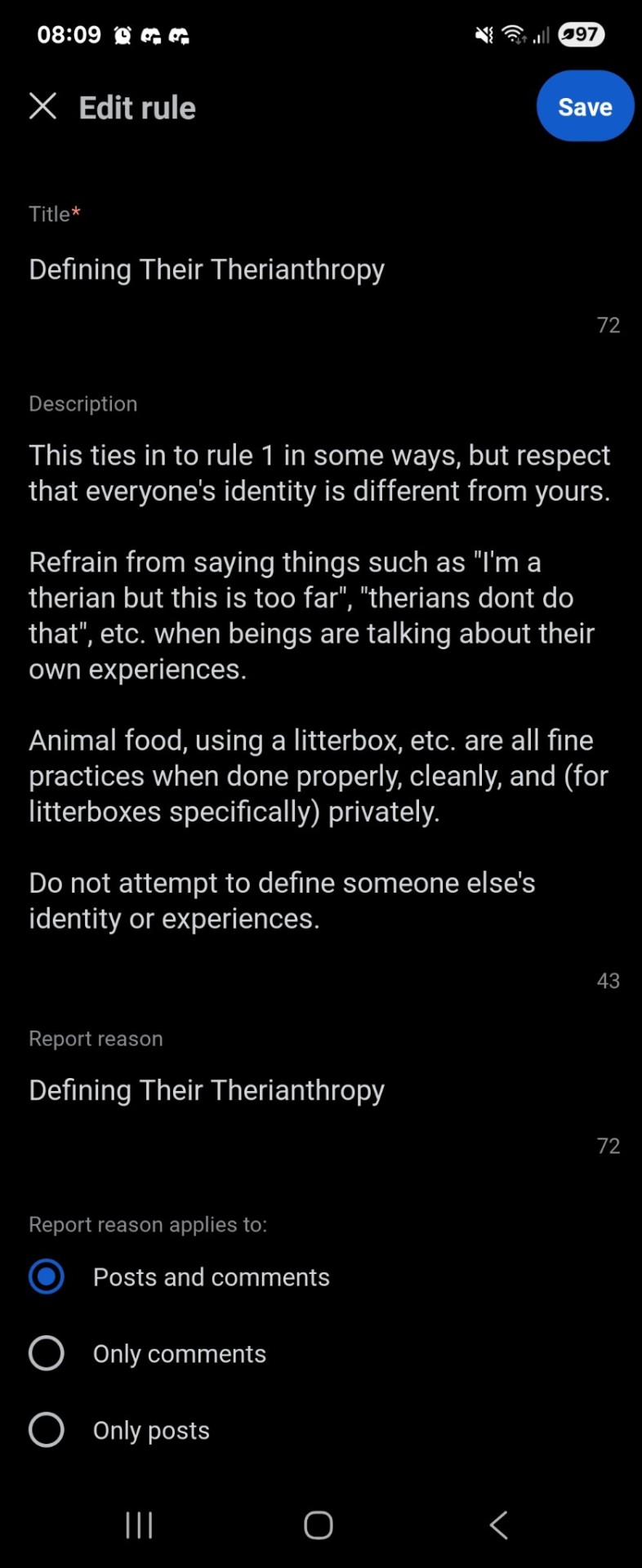Open recent apps from navigation bar
Image resolution: width=642 pixels, height=1568 pixels.
pos(139,1525)
